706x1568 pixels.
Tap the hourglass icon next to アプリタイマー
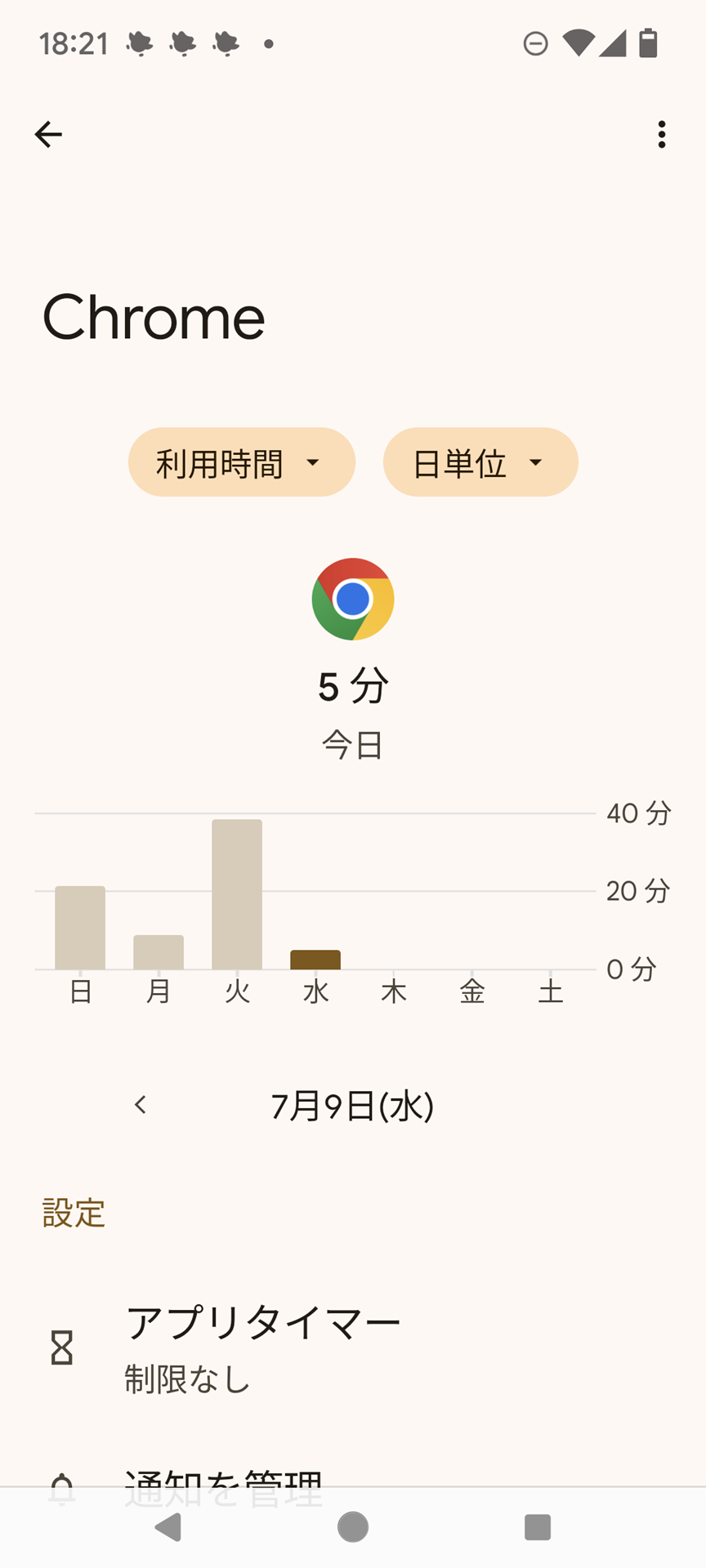(x=61, y=1347)
